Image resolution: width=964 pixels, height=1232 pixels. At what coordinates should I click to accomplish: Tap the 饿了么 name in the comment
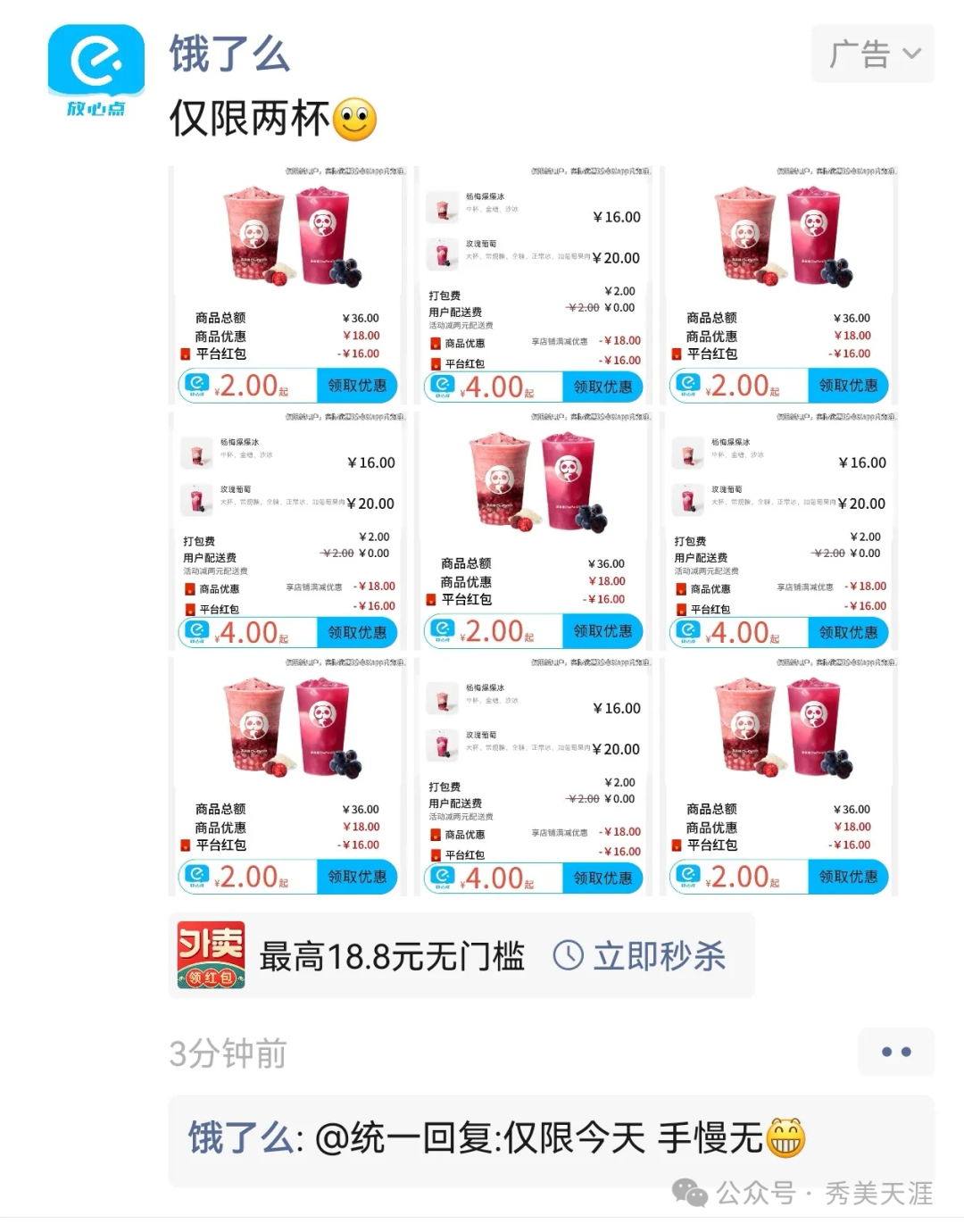(239, 1138)
